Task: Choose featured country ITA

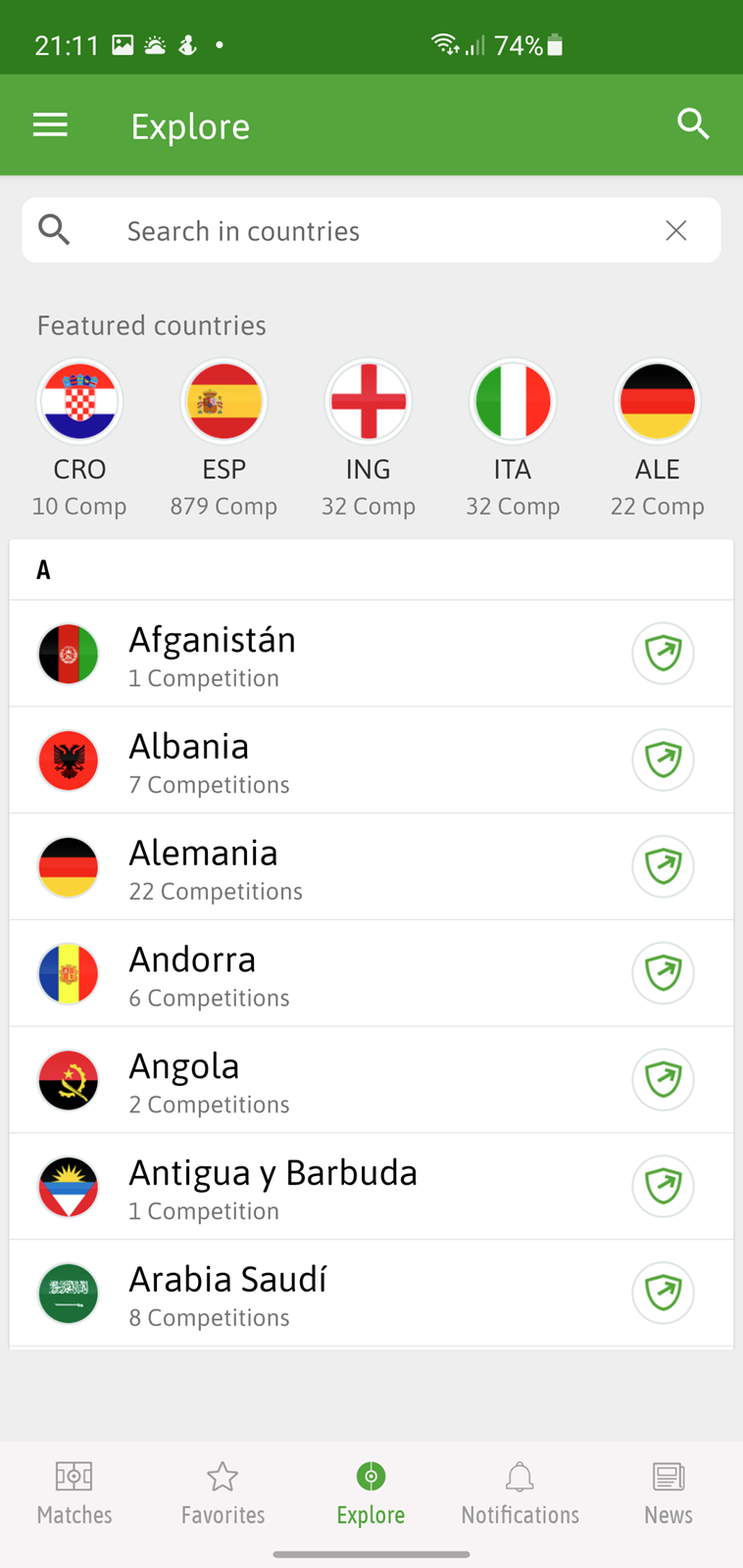Action: pyautogui.click(x=513, y=439)
